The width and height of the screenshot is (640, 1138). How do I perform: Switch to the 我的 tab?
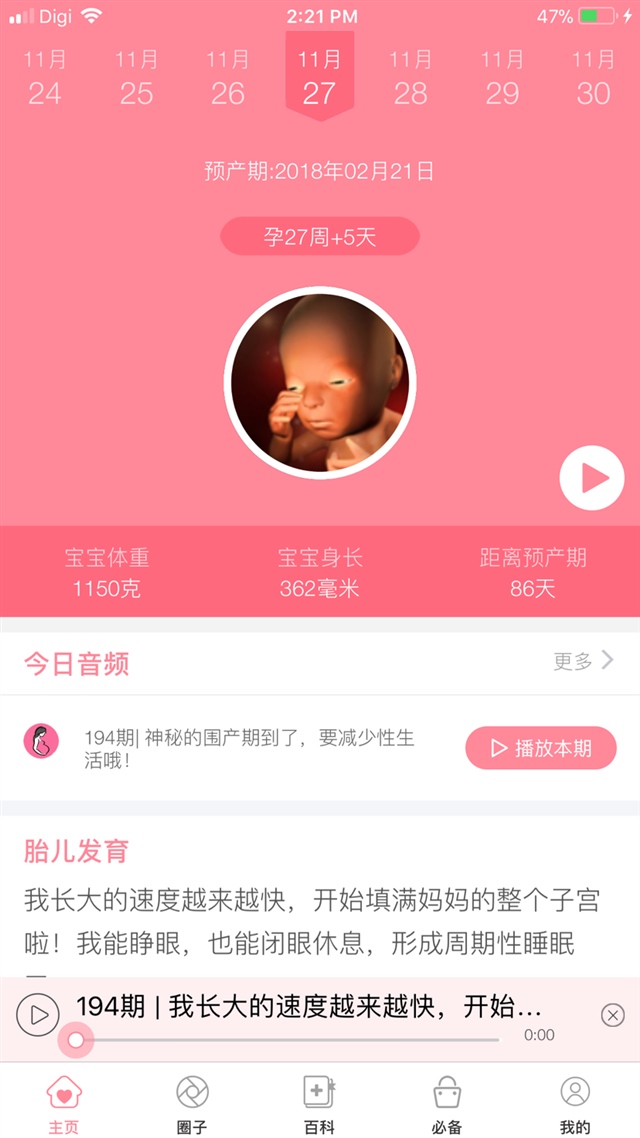point(575,1104)
